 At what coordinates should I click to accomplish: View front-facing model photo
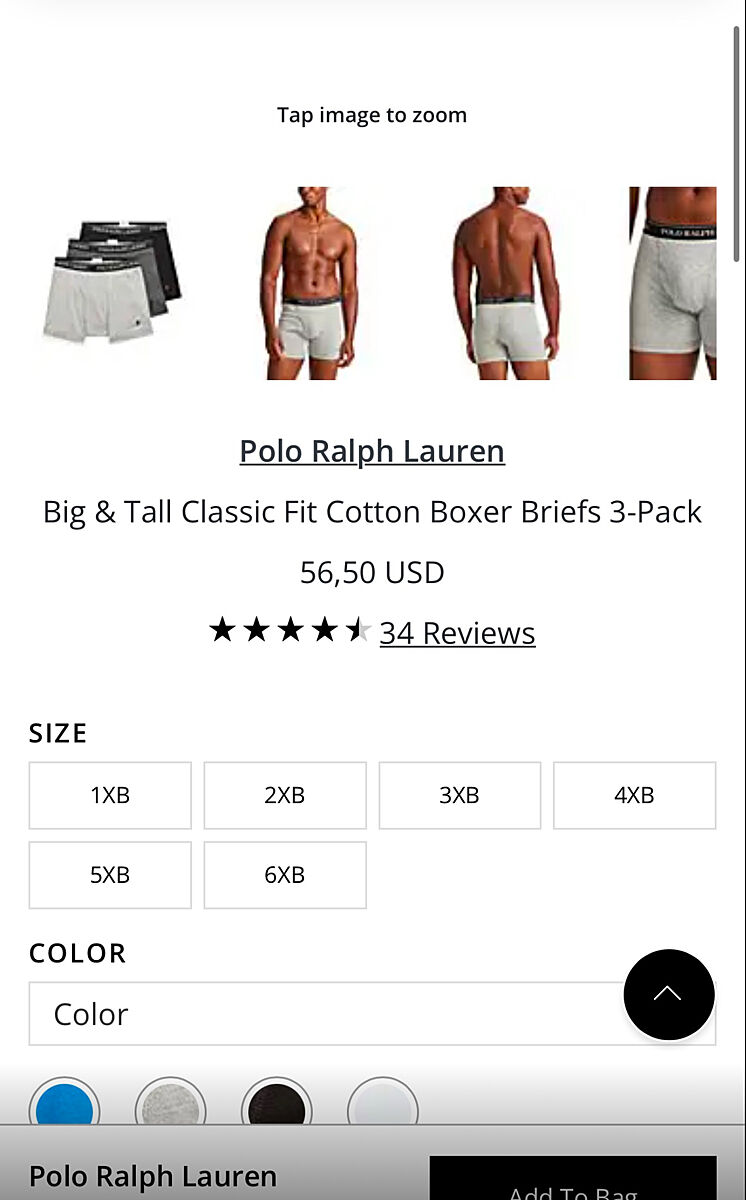tap(310, 283)
